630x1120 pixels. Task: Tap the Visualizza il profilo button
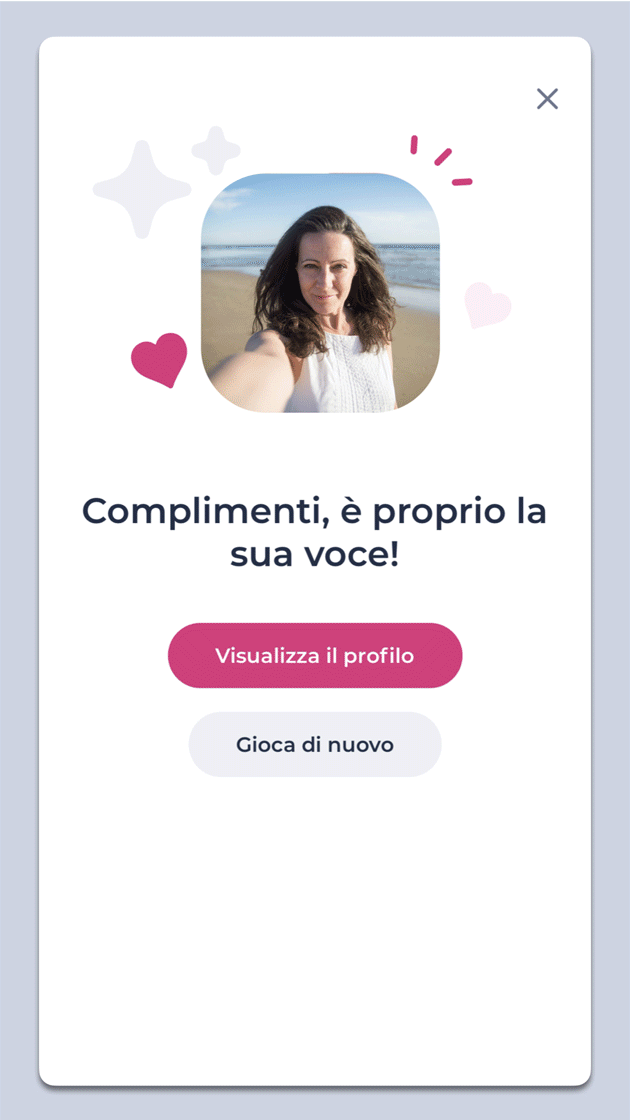(315, 656)
